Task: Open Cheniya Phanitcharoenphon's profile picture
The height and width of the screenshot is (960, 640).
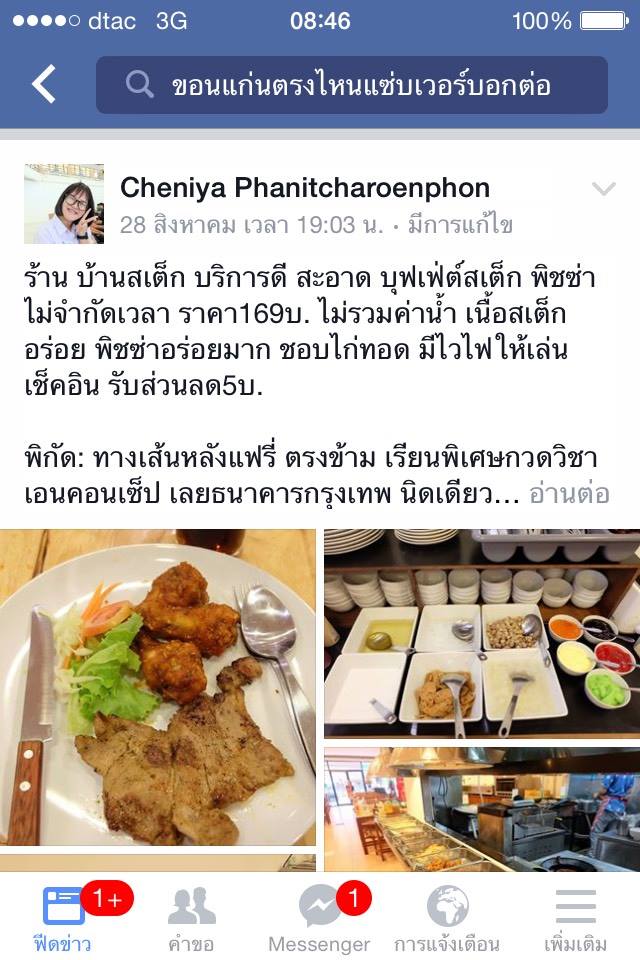Action: 64,204
